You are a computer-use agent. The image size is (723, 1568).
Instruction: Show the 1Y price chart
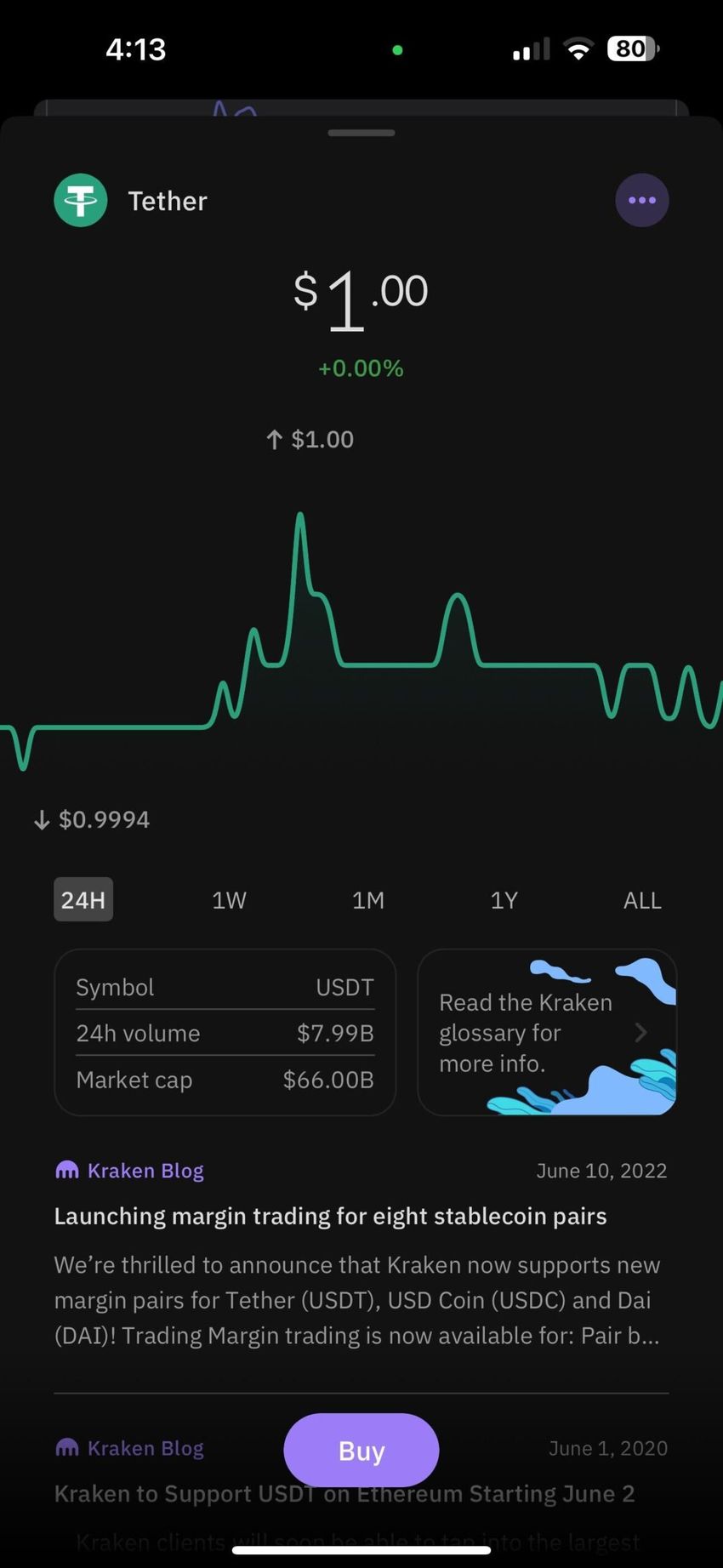click(504, 900)
